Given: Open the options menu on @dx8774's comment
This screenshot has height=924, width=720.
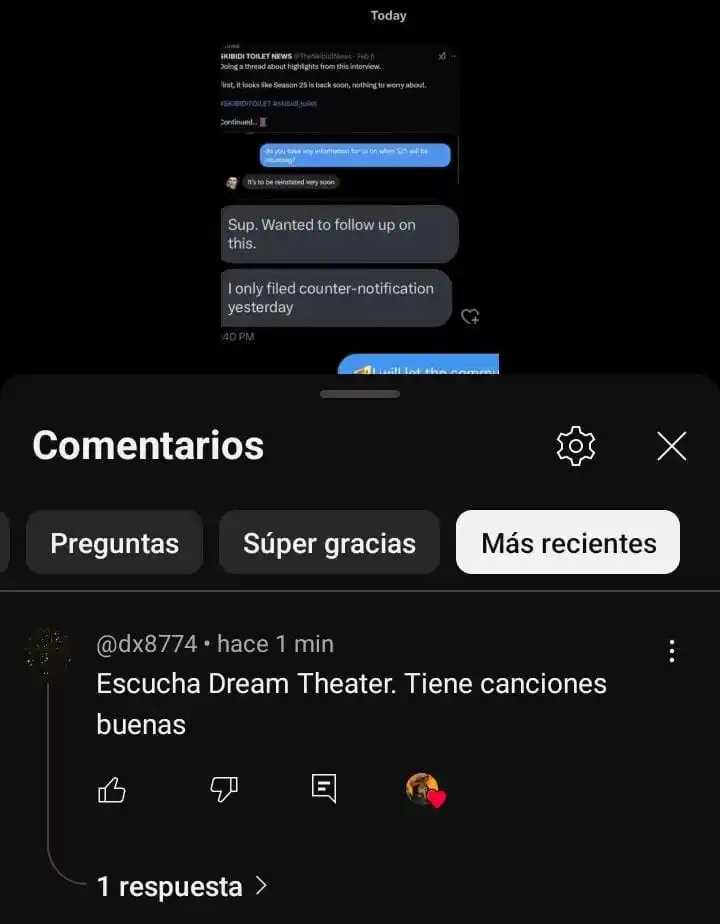Looking at the screenshot, I should (x=672, y=650).
